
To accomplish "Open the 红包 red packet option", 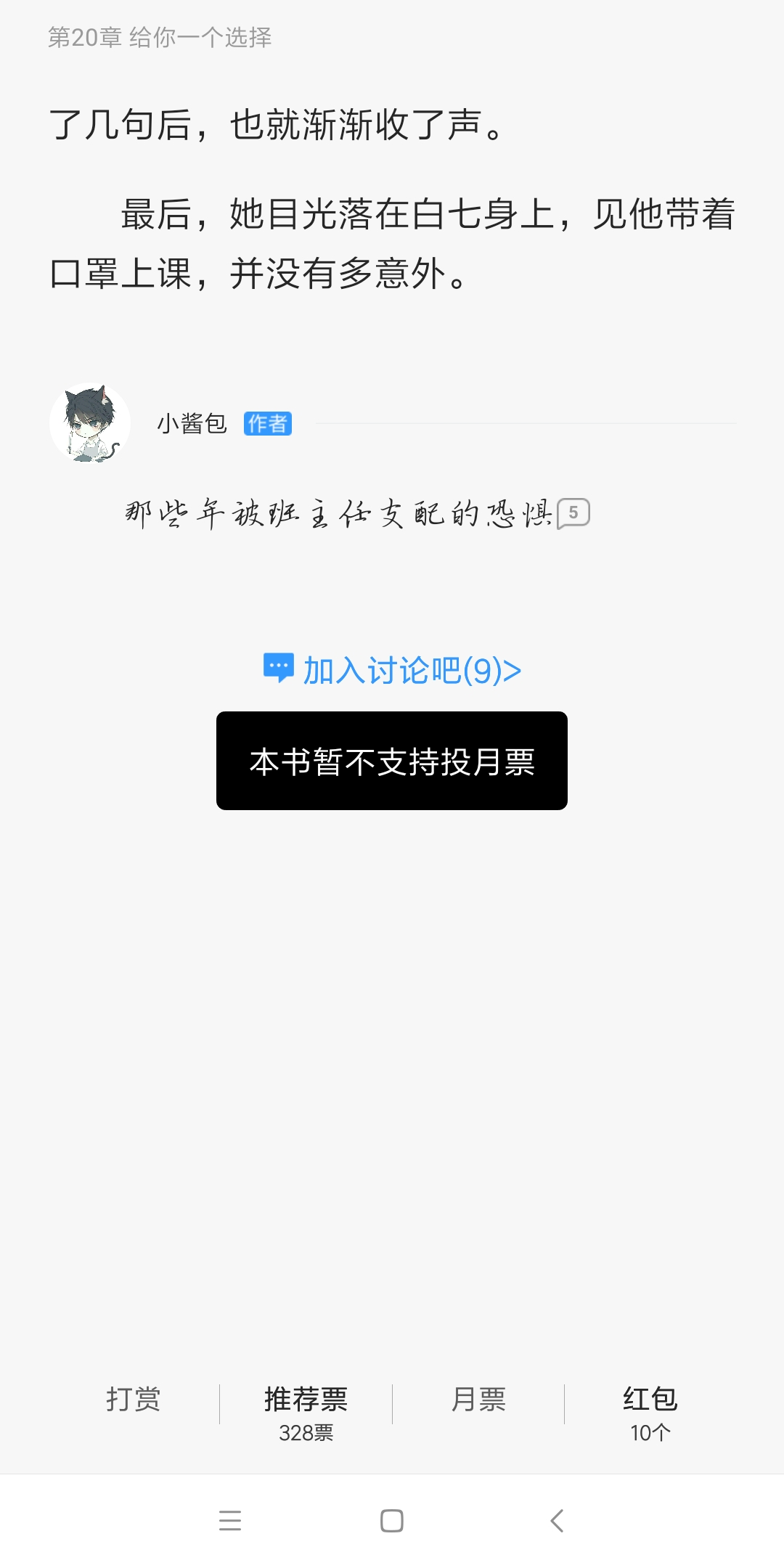I will click(650, 1413).
